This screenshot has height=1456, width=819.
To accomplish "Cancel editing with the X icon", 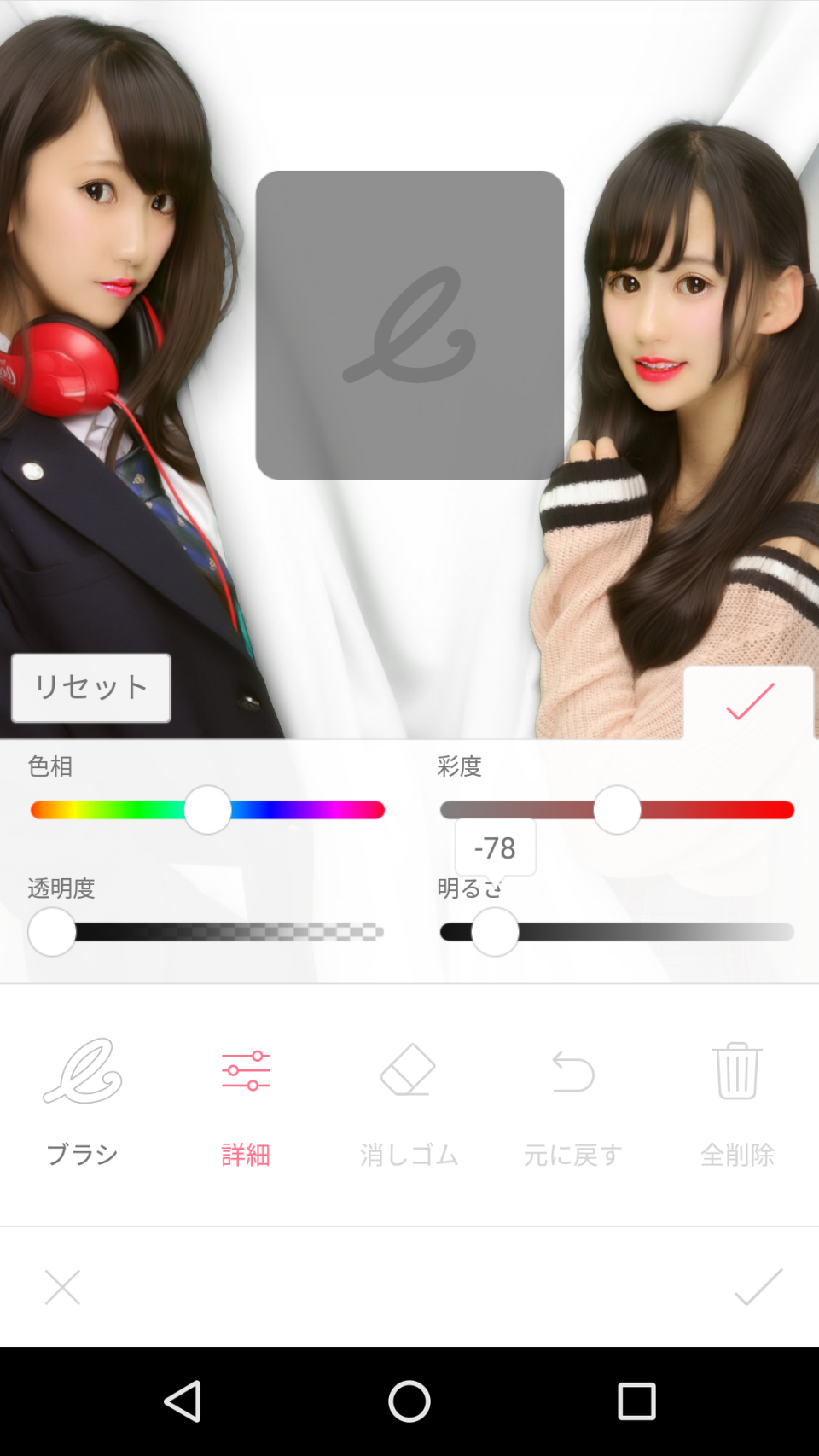I will tap(62, 1287).
